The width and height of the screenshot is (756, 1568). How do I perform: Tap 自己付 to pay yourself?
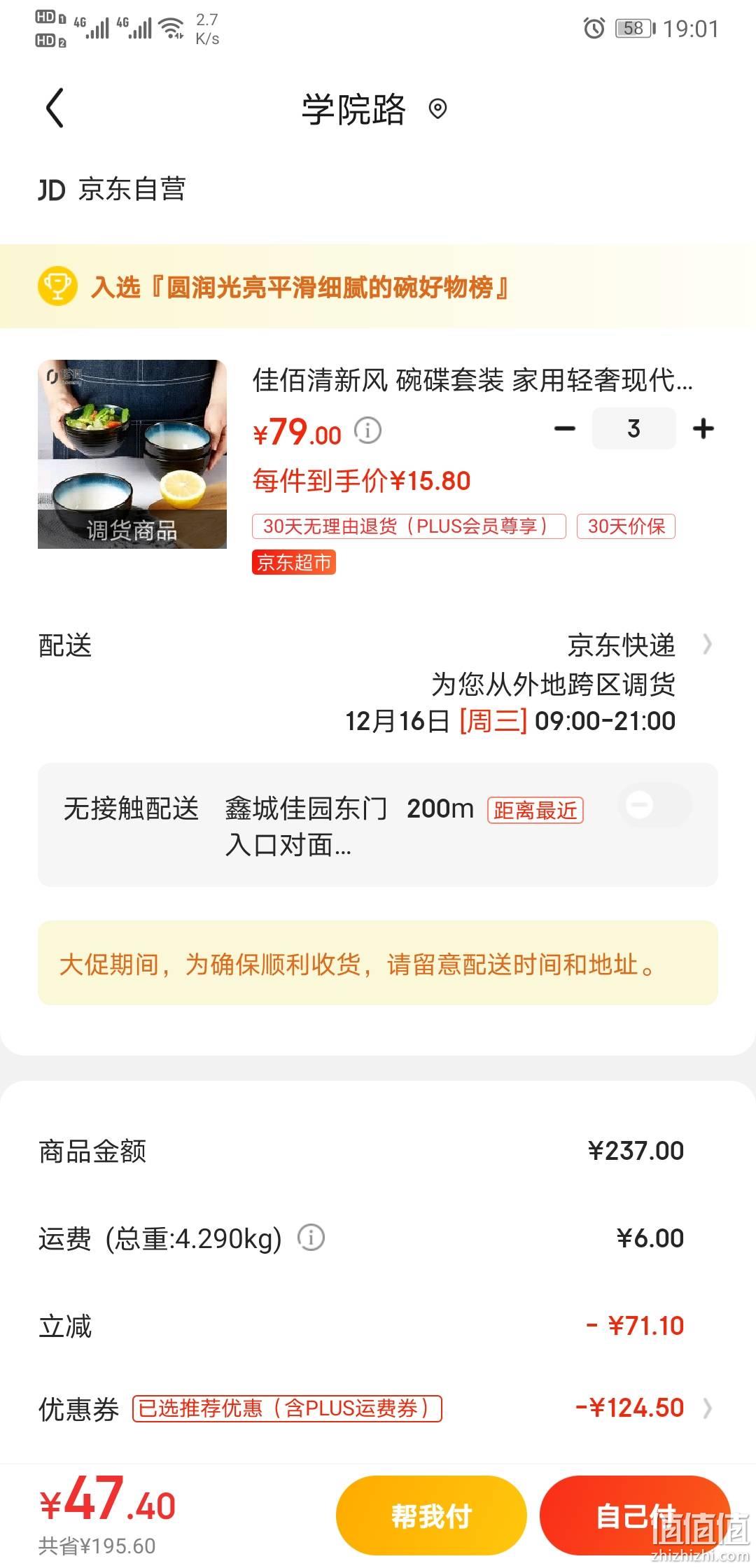point(635,1515)
